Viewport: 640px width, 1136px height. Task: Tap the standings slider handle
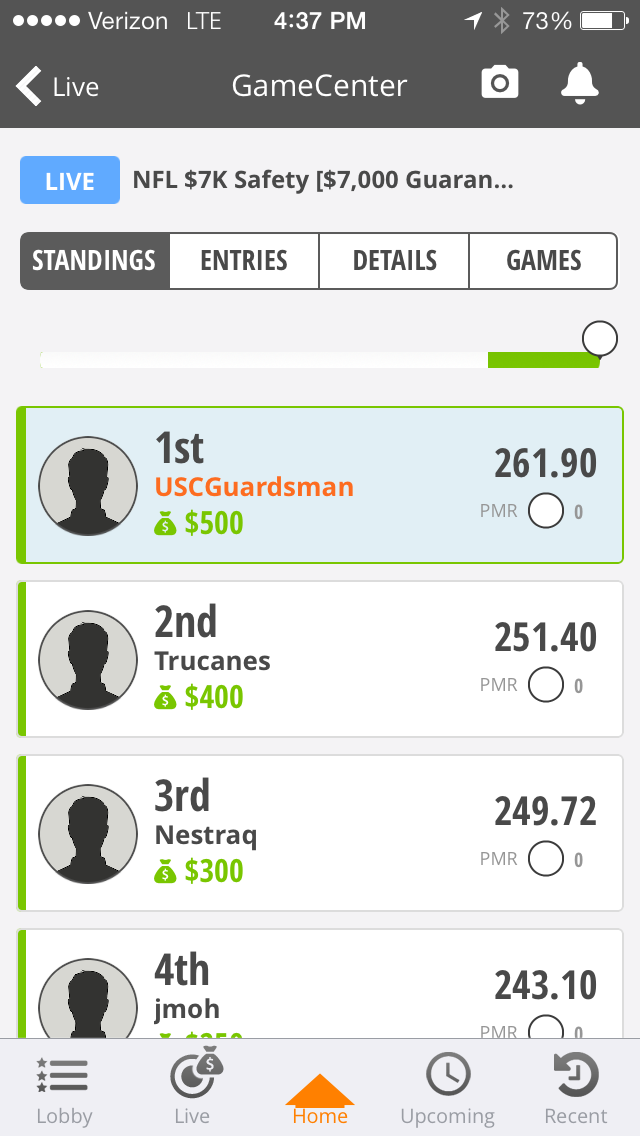[600, 338]
